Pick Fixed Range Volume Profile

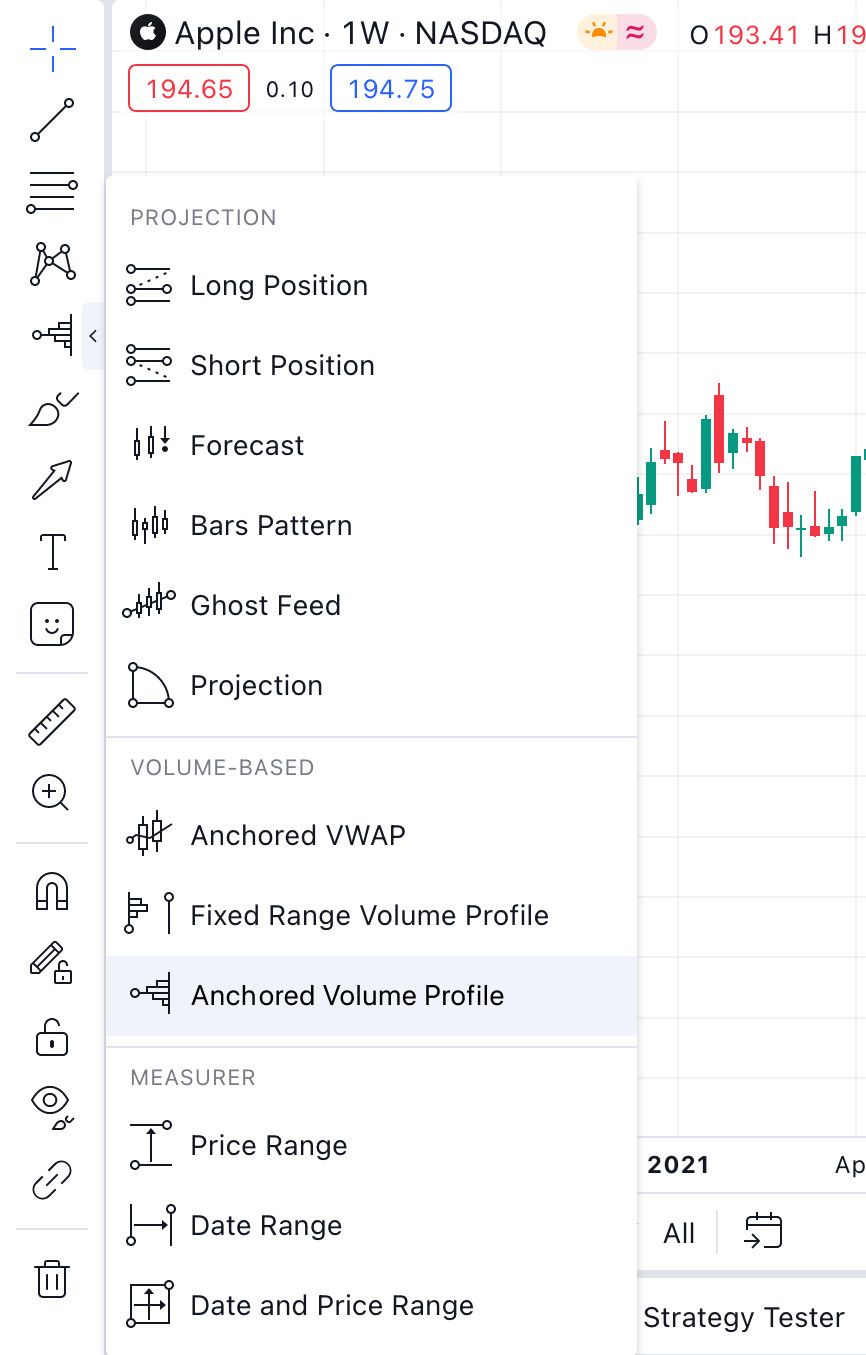(x=369, y=916)
